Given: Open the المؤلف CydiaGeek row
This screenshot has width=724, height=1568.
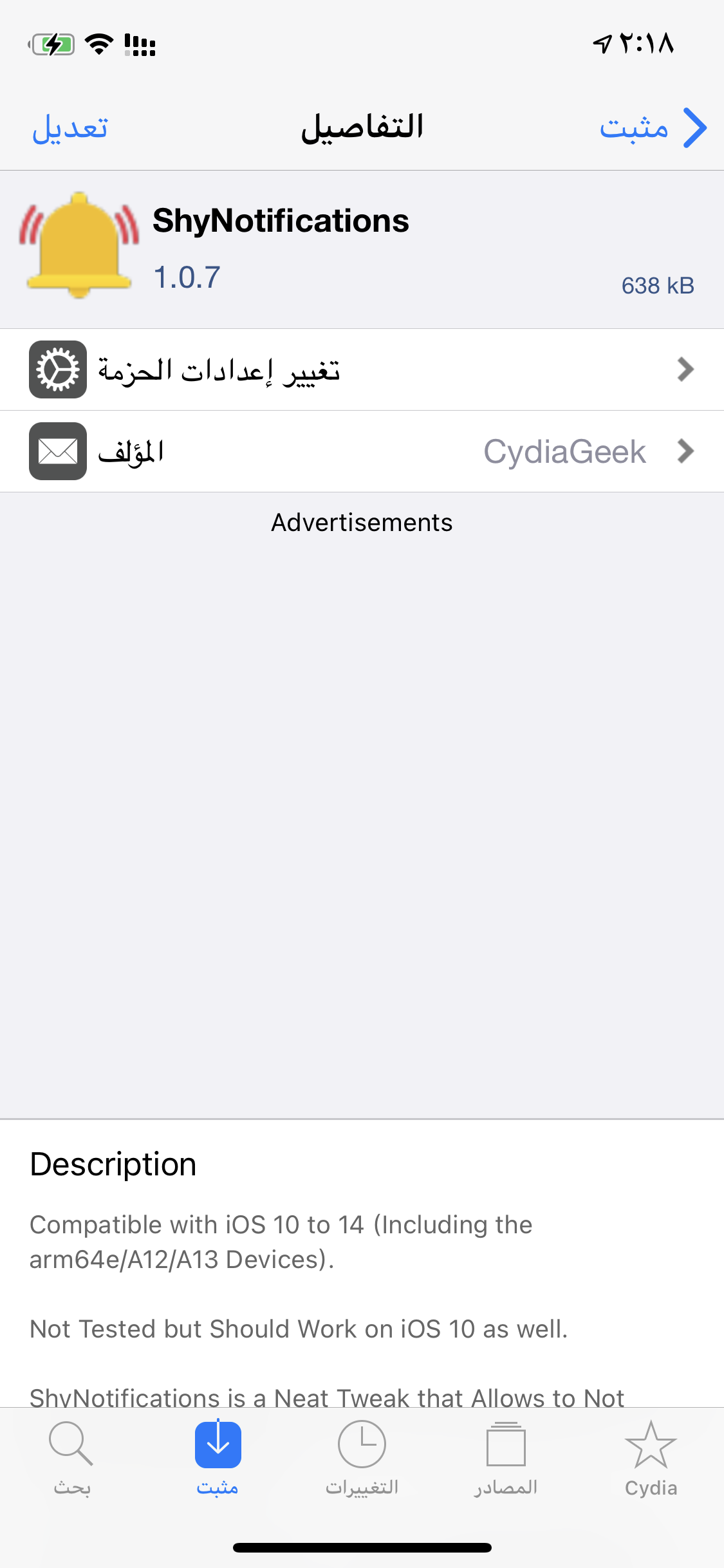Looking at the screenshot, I should coord(362,451).
